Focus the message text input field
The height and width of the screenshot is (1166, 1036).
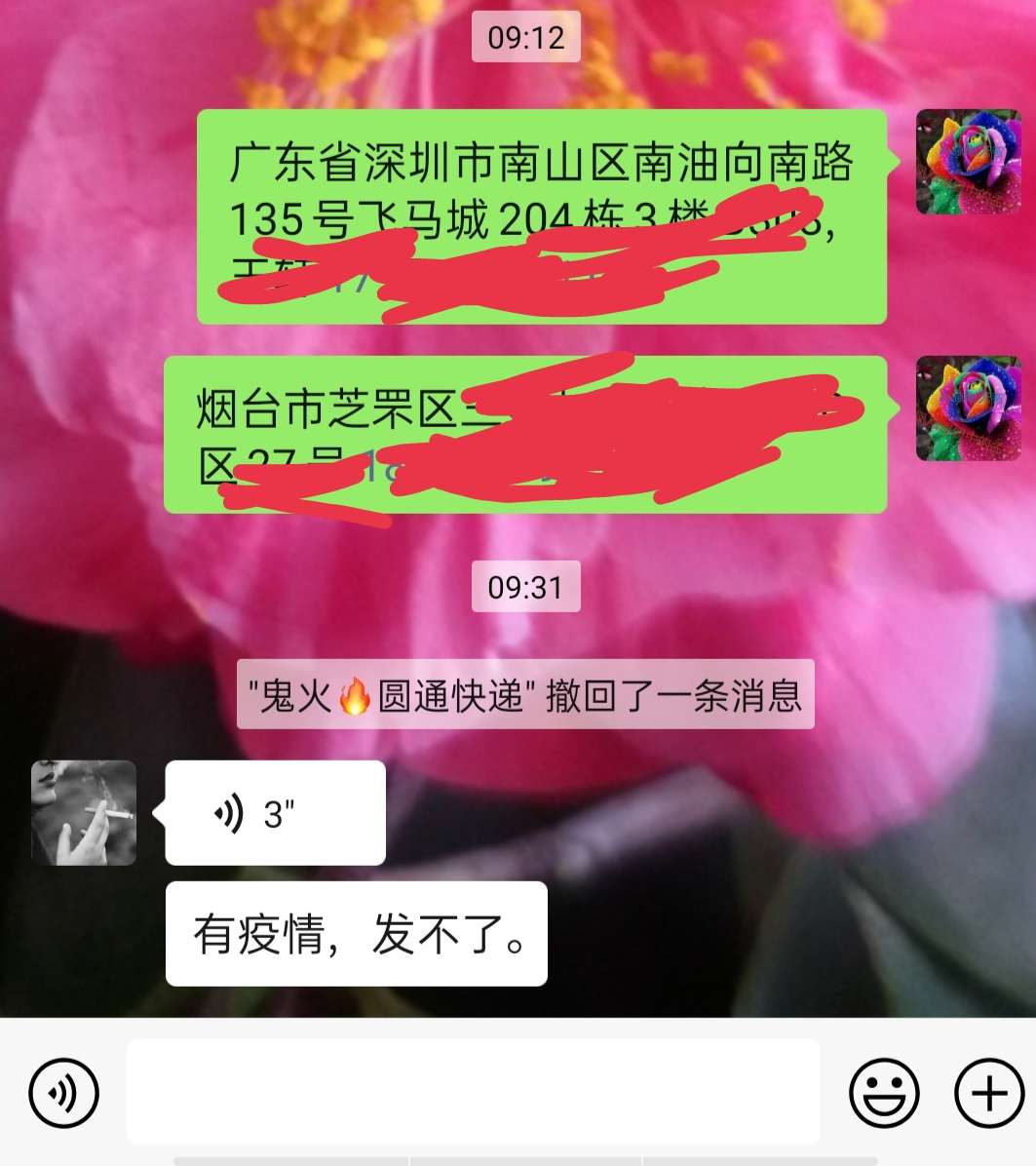click(x=473, y=1091)
